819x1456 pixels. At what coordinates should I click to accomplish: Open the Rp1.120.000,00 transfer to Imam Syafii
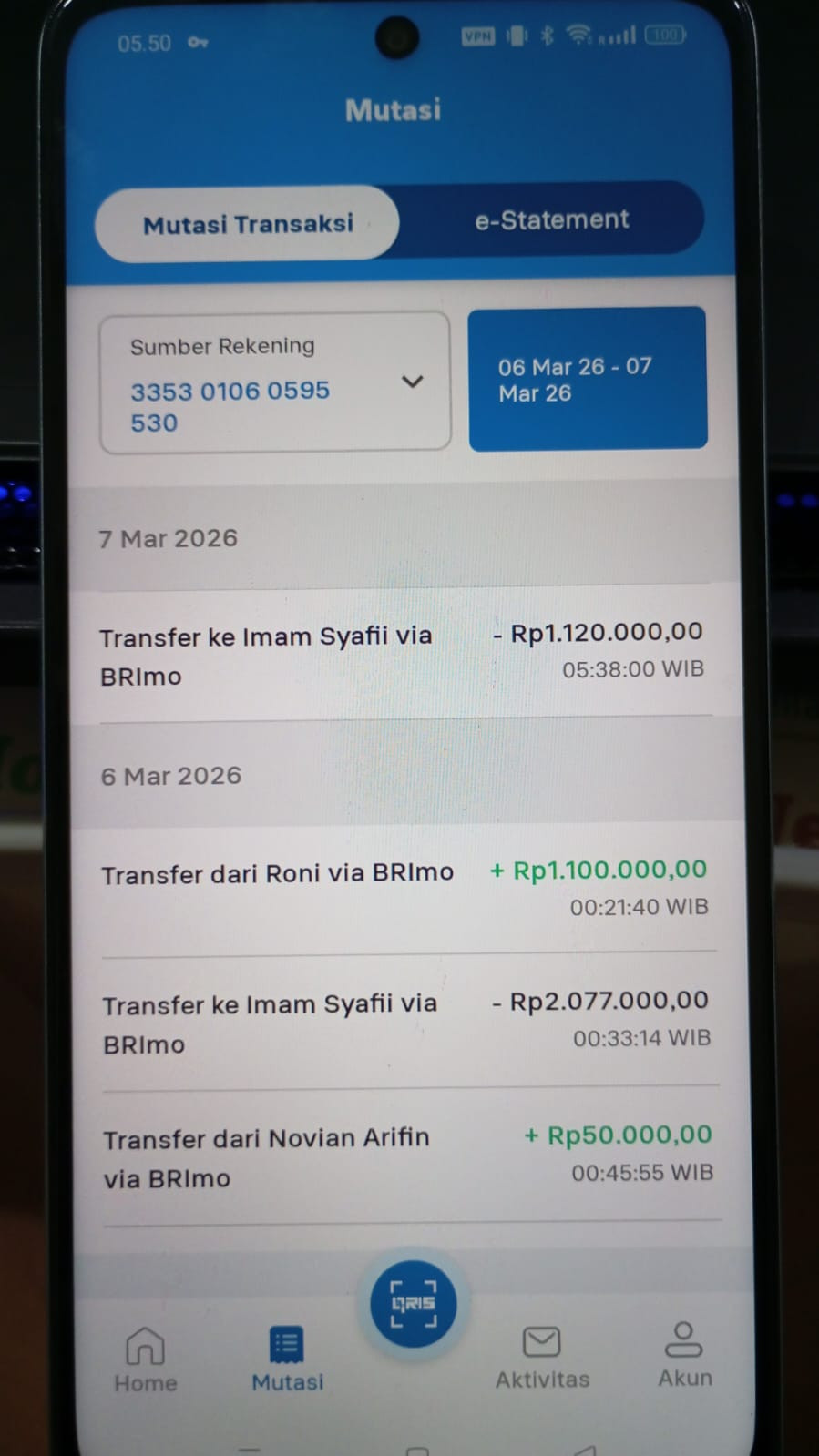point(403,655)
